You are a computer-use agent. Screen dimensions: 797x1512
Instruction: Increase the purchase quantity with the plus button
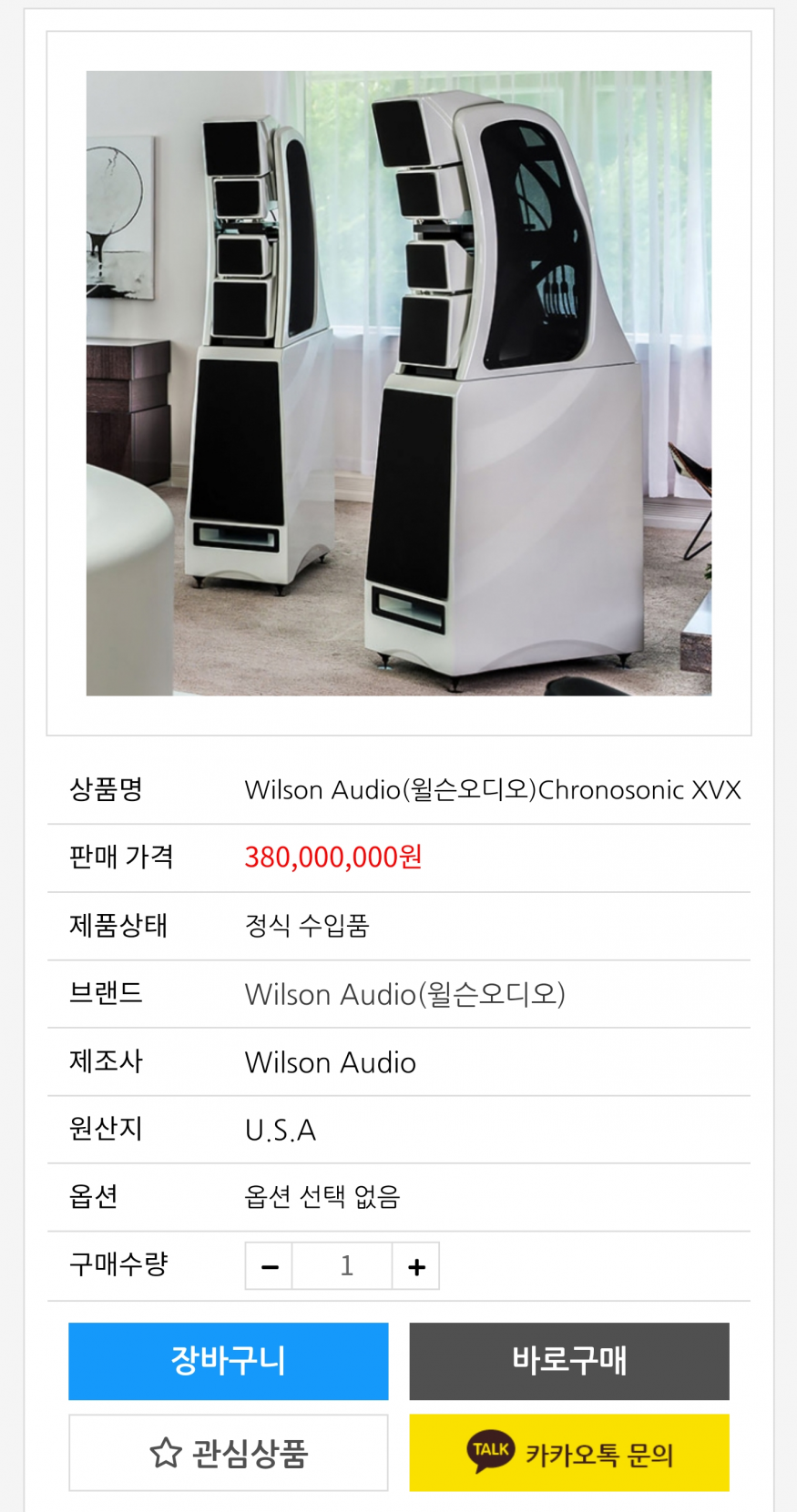point(416,1266)
